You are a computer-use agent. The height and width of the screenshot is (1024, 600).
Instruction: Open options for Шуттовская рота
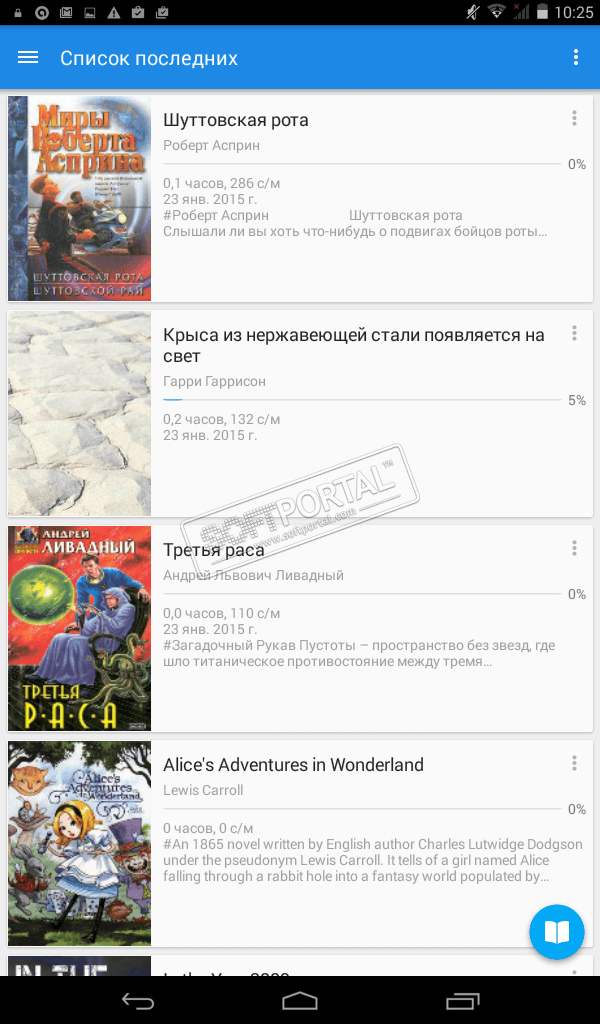[574, 118]
